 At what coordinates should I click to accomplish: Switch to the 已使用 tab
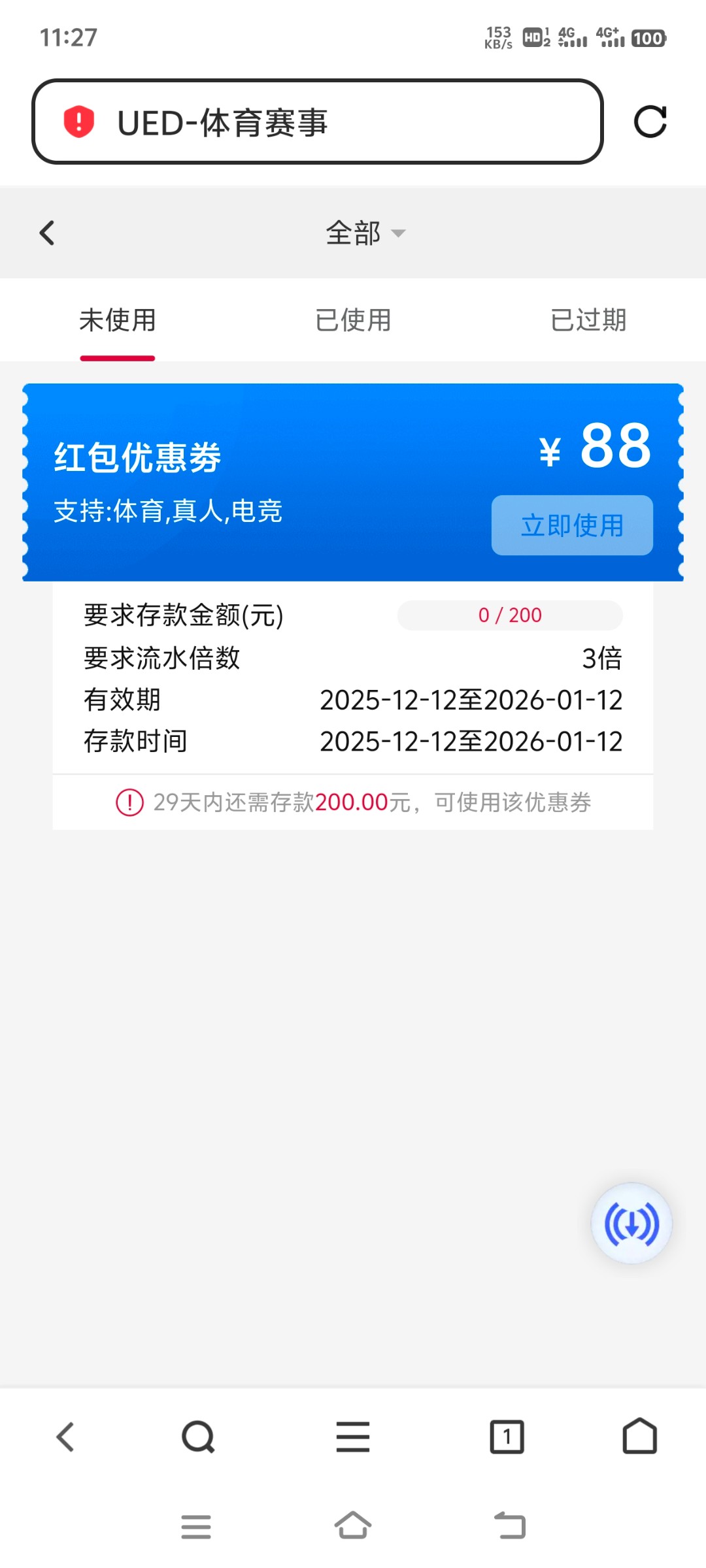coord(352,320)
